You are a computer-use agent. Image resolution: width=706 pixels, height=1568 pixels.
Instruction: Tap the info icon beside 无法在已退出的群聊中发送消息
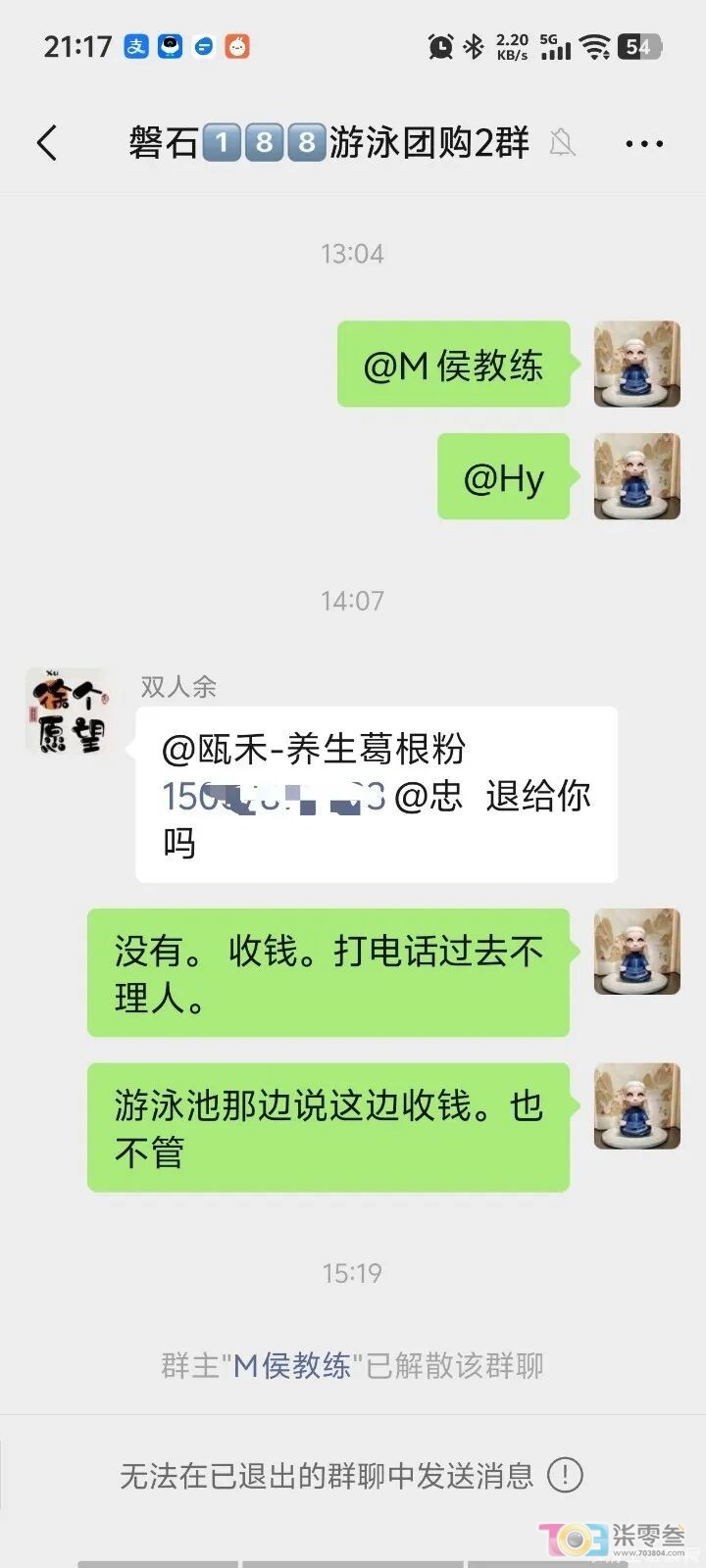click(x=565, y=1474)
